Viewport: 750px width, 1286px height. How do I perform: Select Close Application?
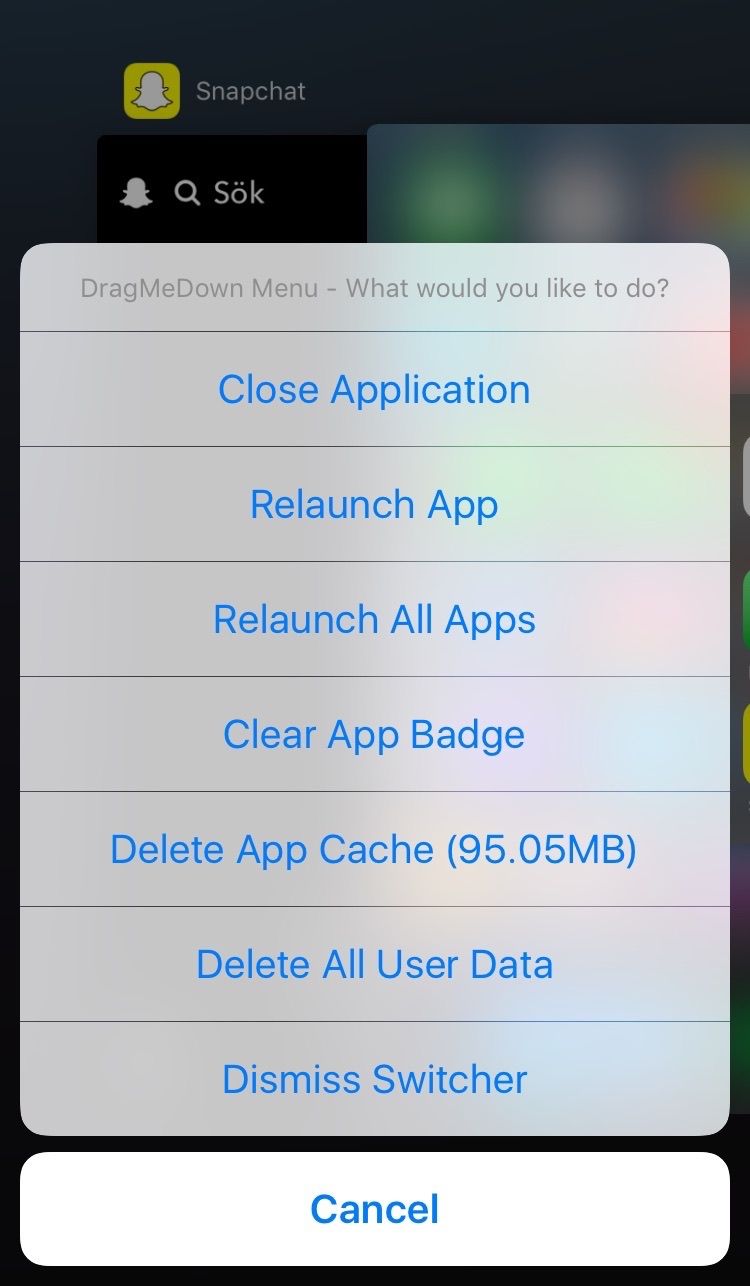375,389
